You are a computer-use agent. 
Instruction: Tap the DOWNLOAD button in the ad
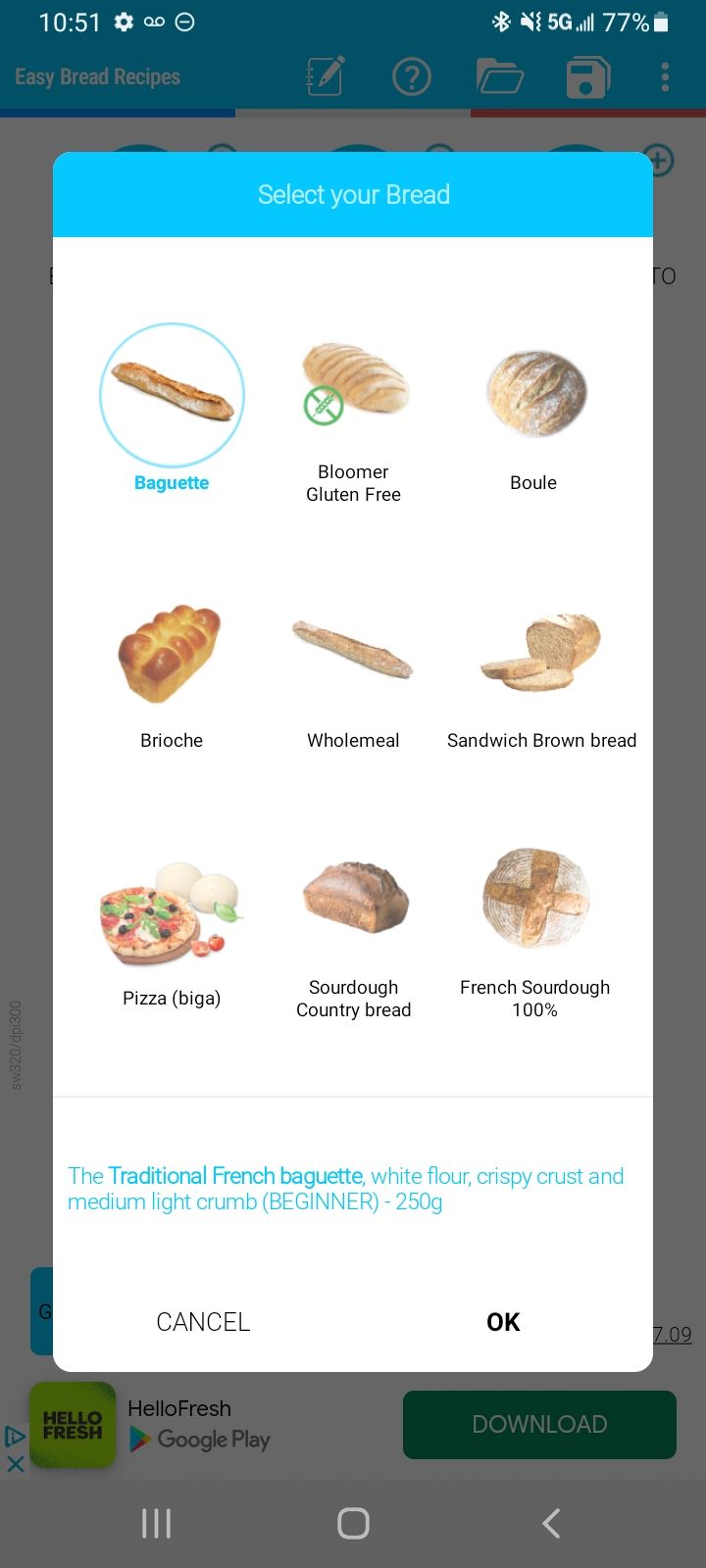(538, 1424)
